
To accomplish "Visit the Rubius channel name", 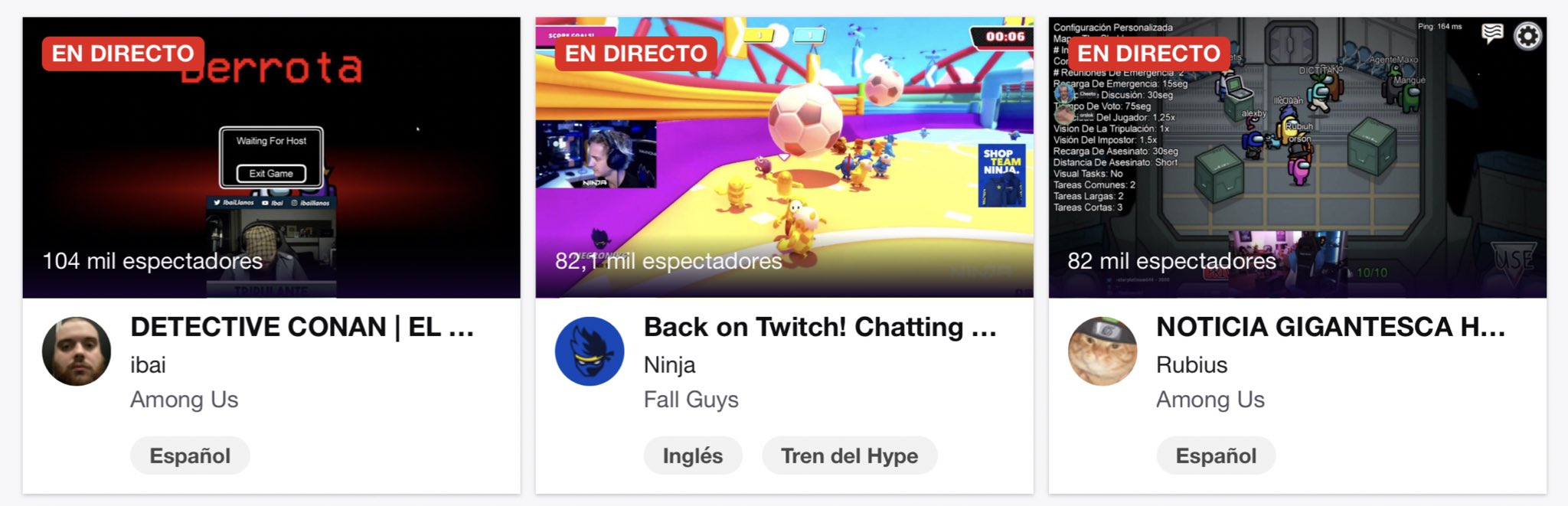I will click(1191, 365).
